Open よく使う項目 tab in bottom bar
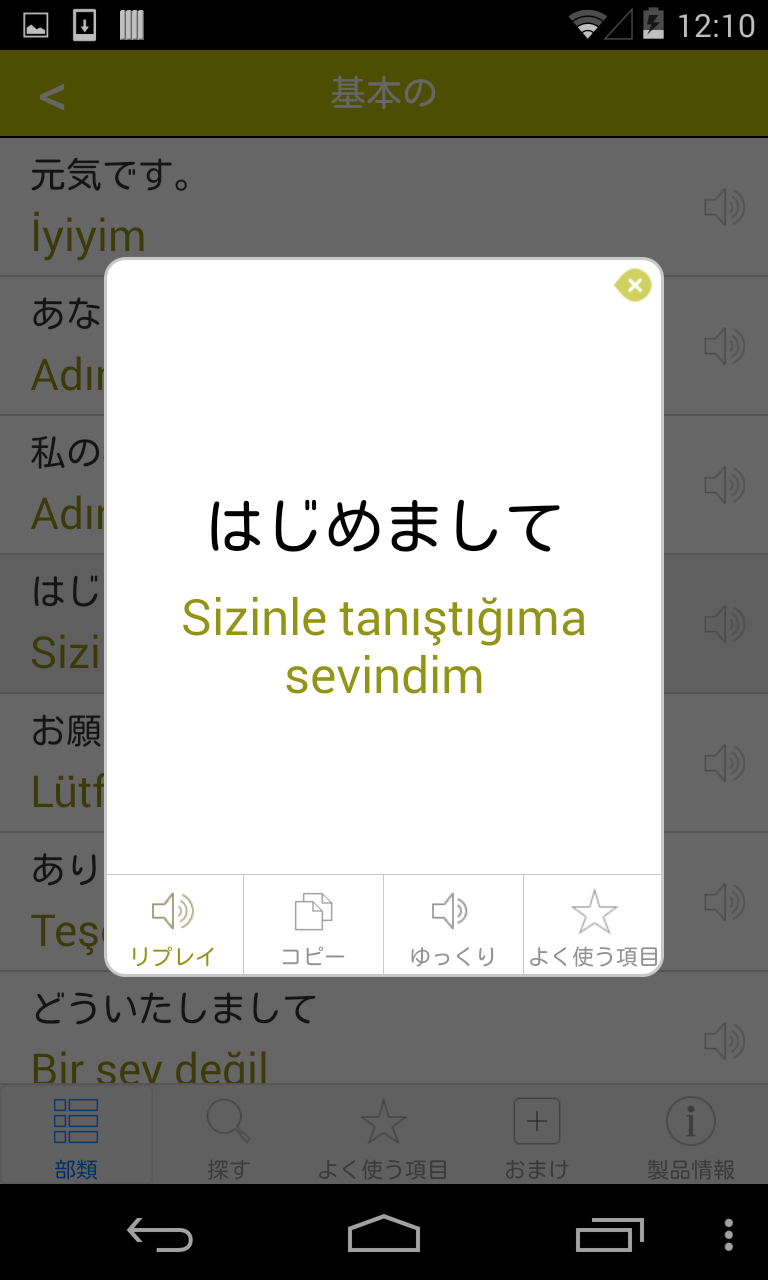 pos(383,1137)
